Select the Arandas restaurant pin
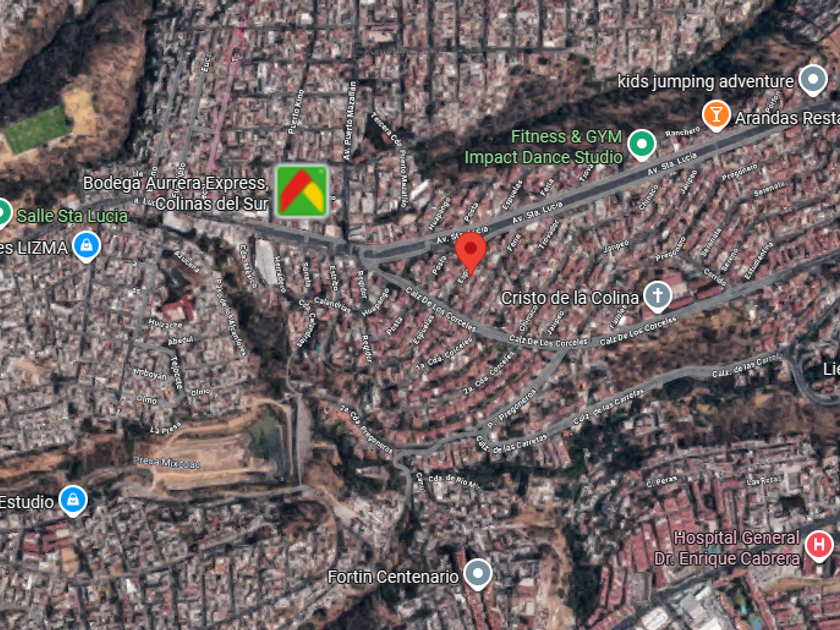Viewport: 840px width, 630px height. pyautogui.click(x=716, y=115)
